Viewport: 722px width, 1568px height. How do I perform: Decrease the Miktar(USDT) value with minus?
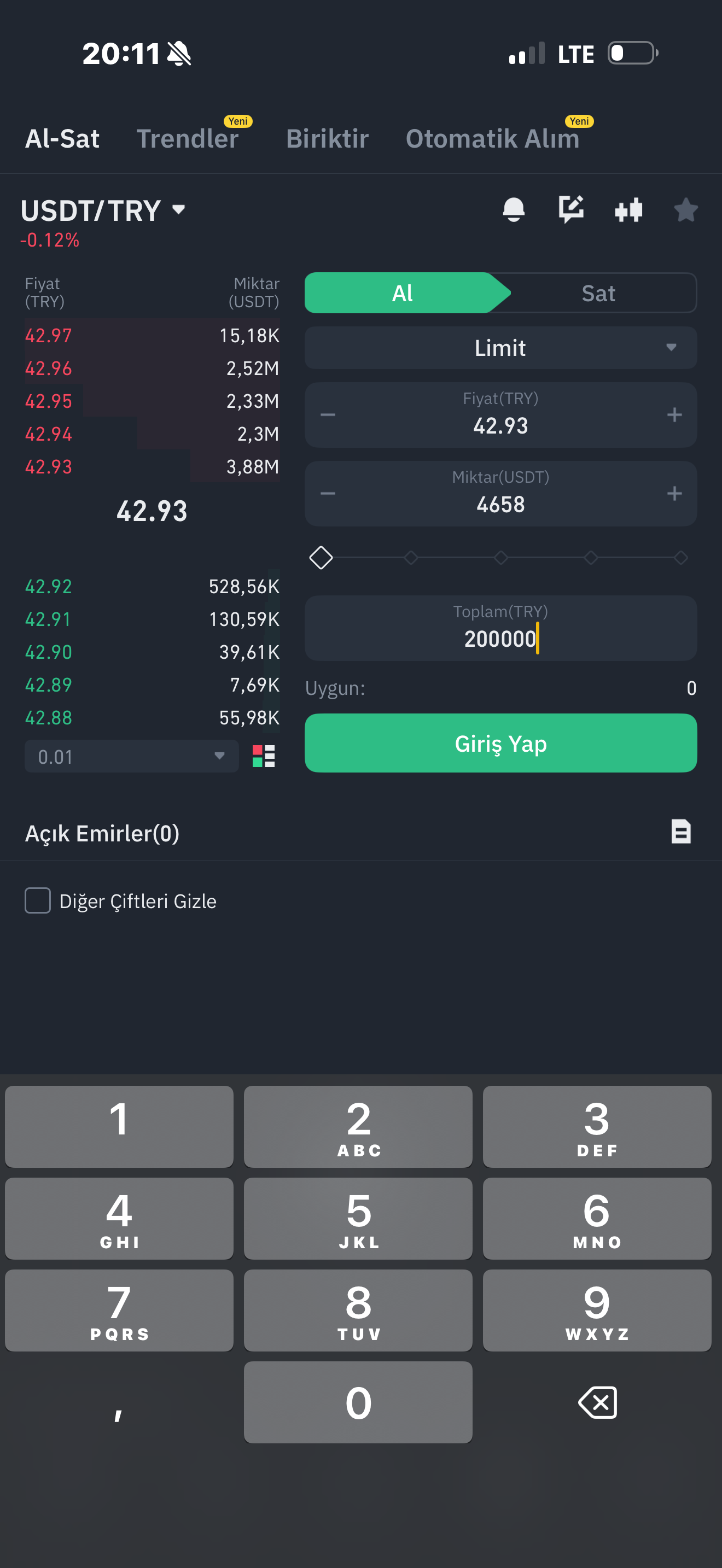click(x=328, y=494)
